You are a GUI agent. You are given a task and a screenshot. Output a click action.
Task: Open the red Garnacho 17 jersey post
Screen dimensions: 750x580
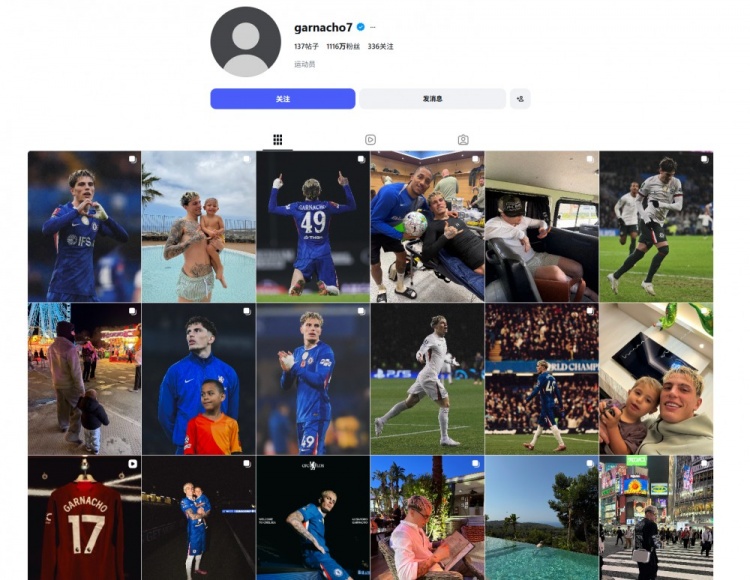click(84, 518)
